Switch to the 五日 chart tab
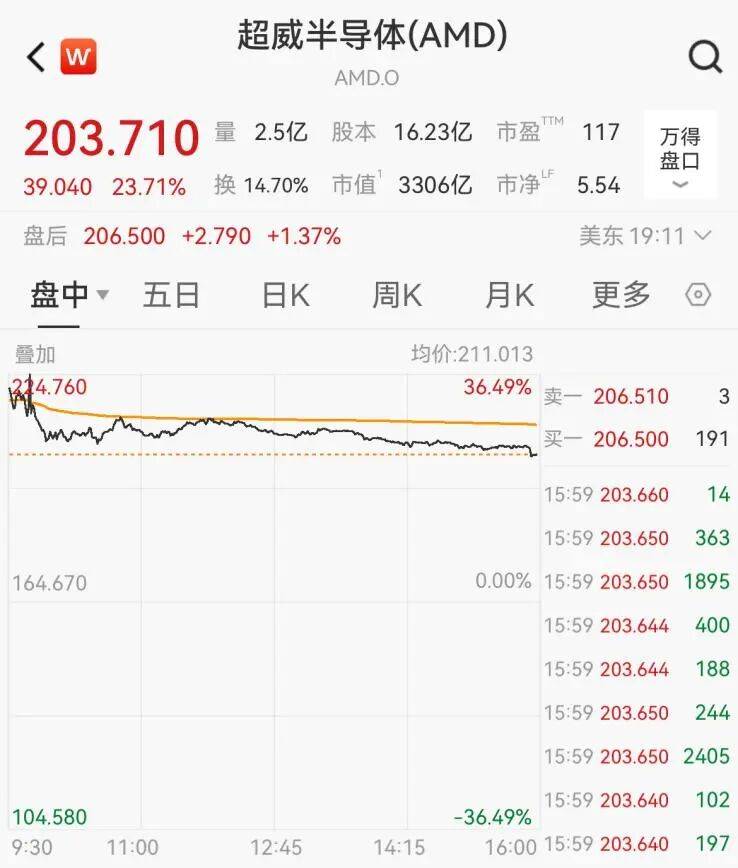The image size is (738, 868). (172, 295)
